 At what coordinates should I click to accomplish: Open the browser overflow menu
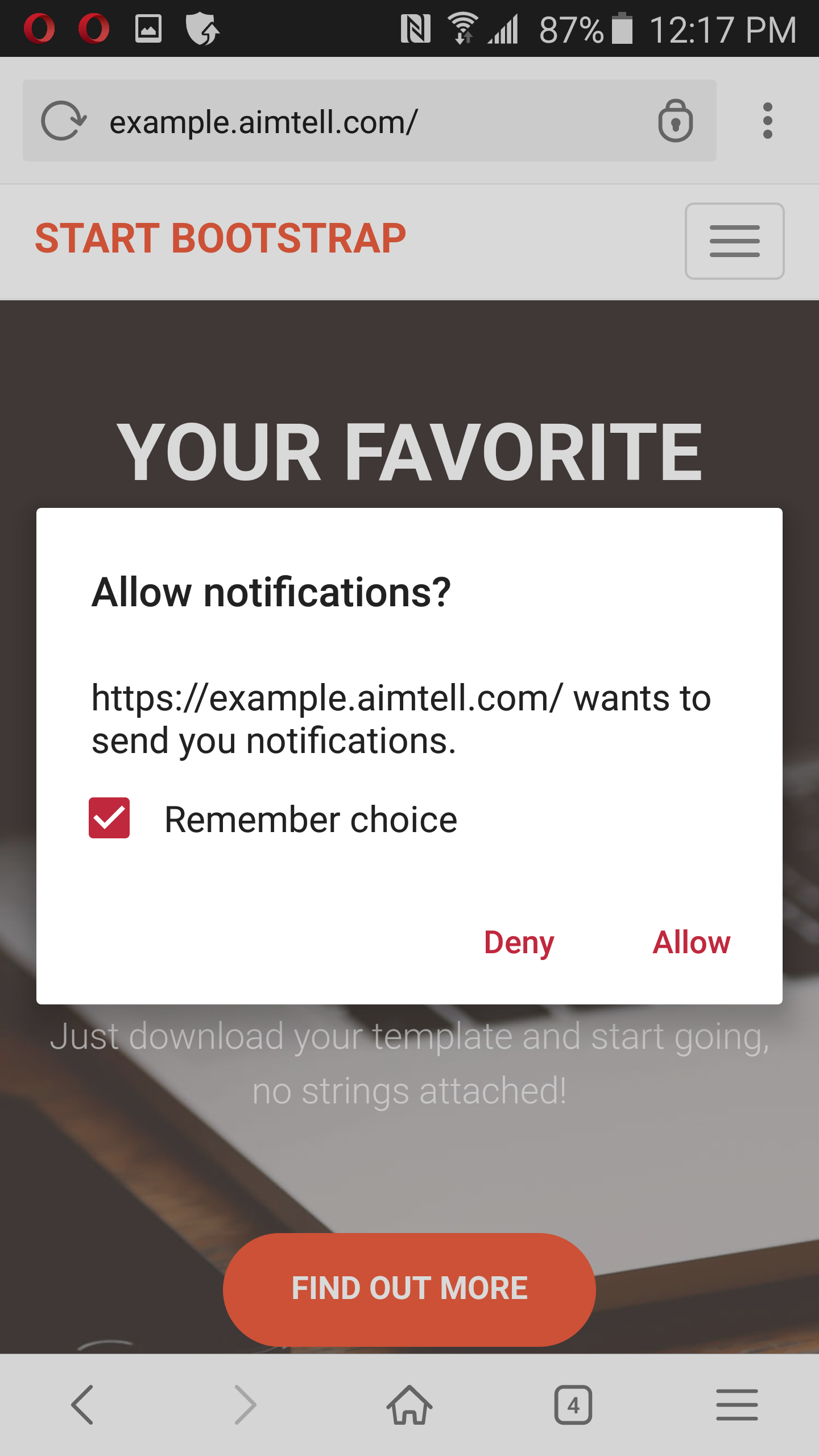767,121
